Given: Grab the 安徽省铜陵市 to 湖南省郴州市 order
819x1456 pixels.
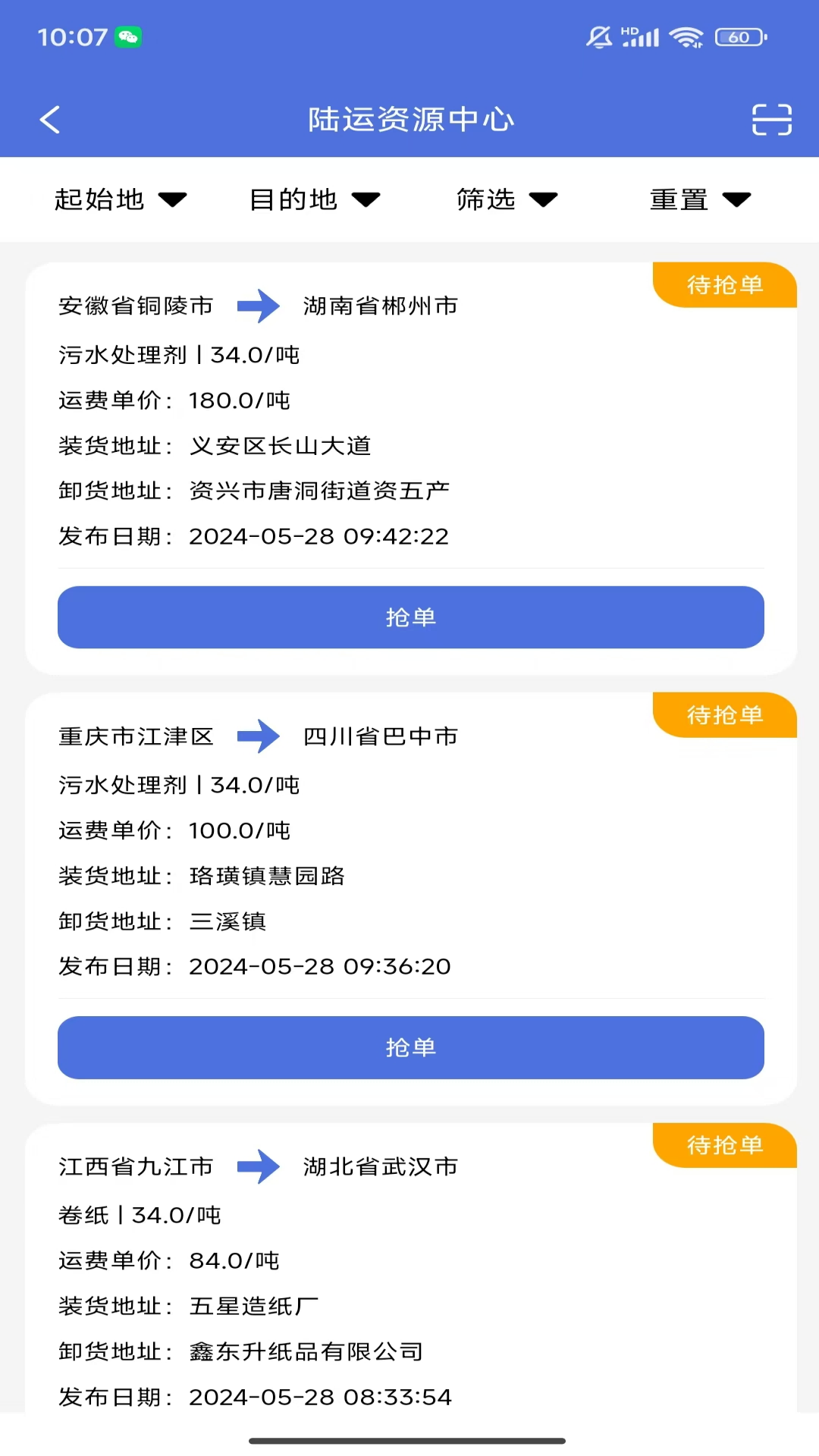Looking at the screenshot, I should pos(410,617).
